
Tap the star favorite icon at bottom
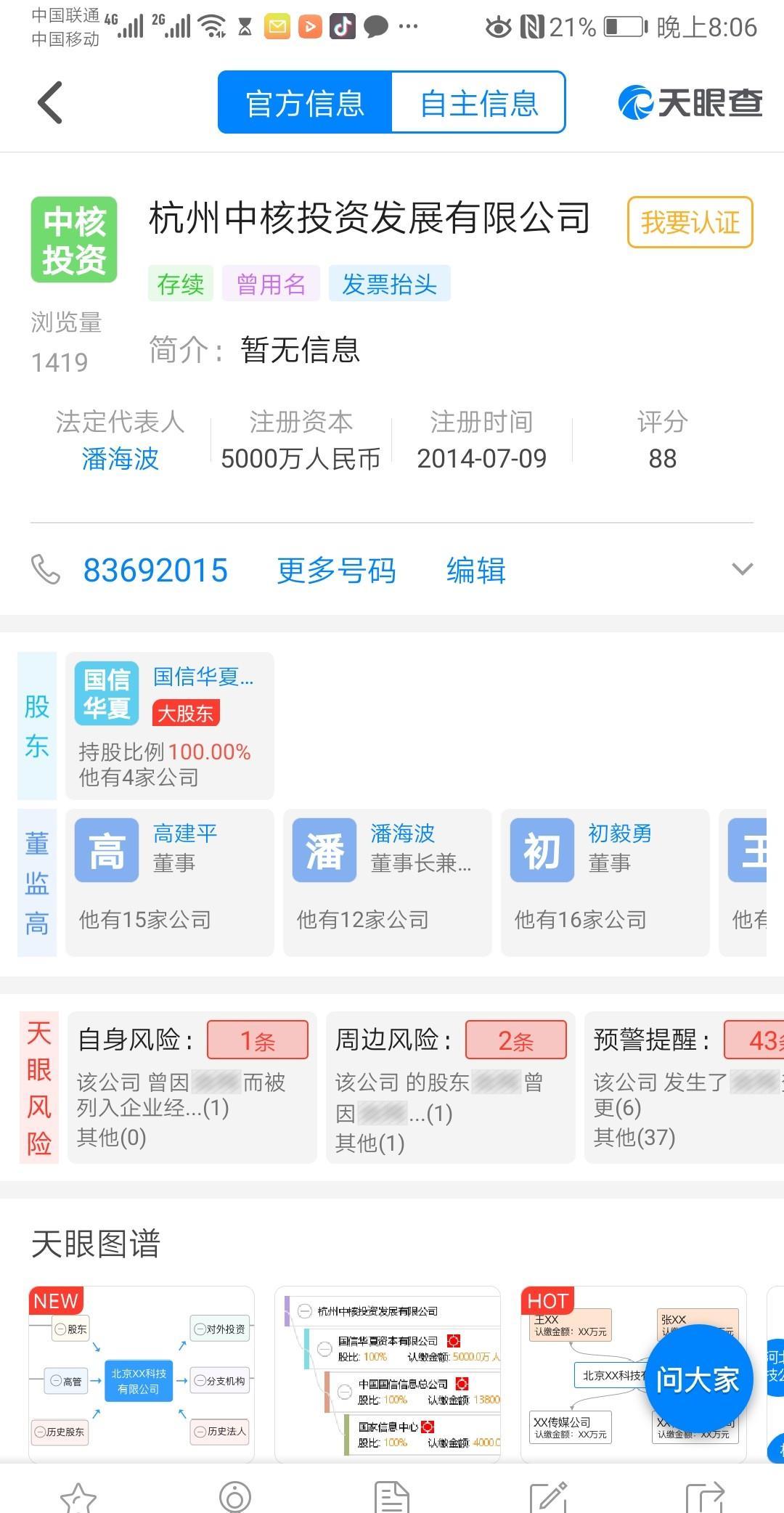click(78, 1496)
